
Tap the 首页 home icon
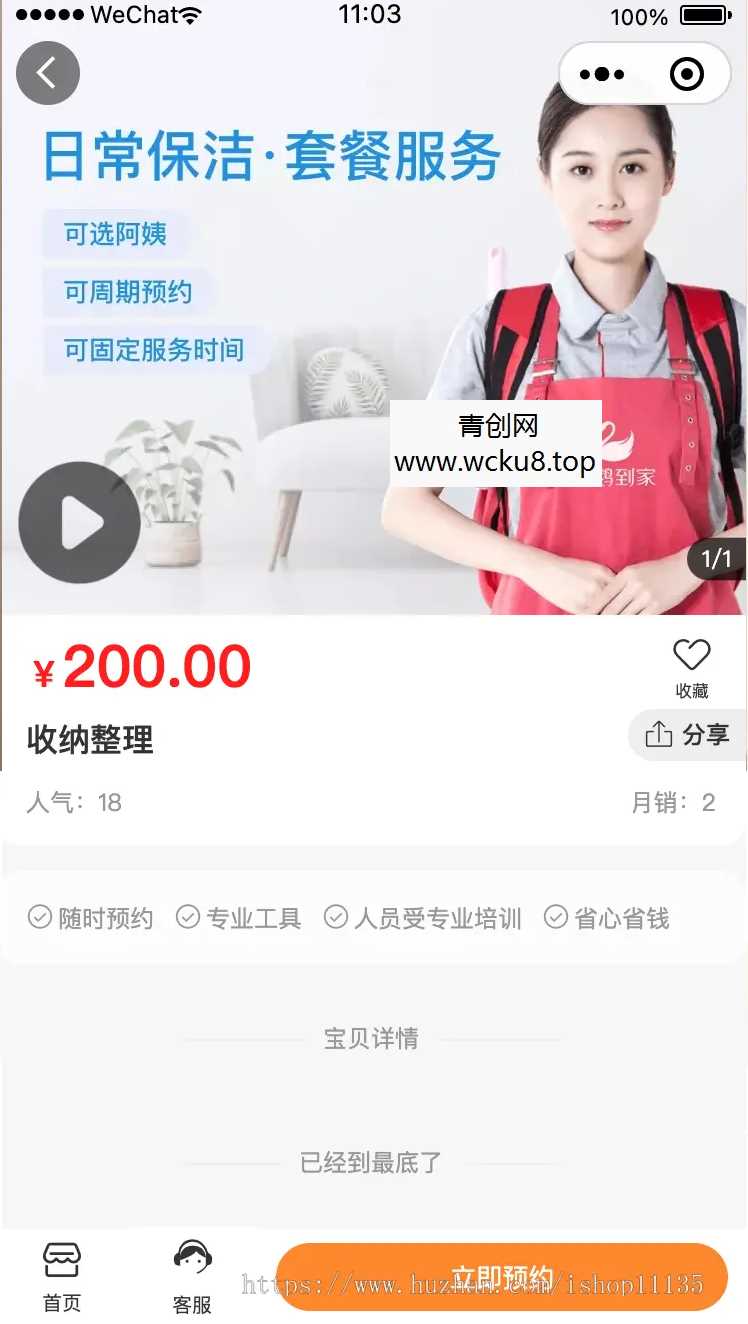point(61,1262)
